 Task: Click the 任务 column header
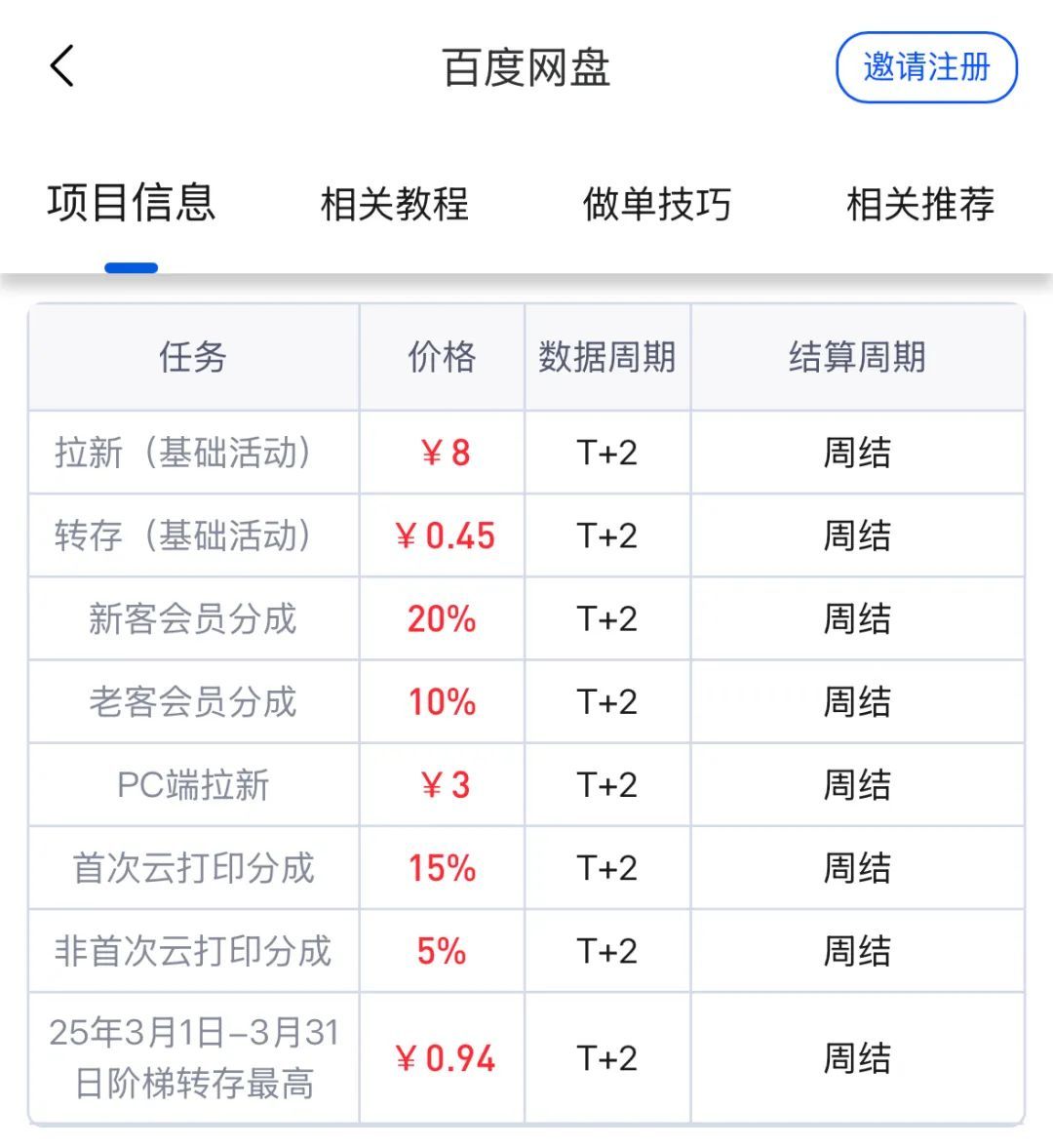pos(192,357)
